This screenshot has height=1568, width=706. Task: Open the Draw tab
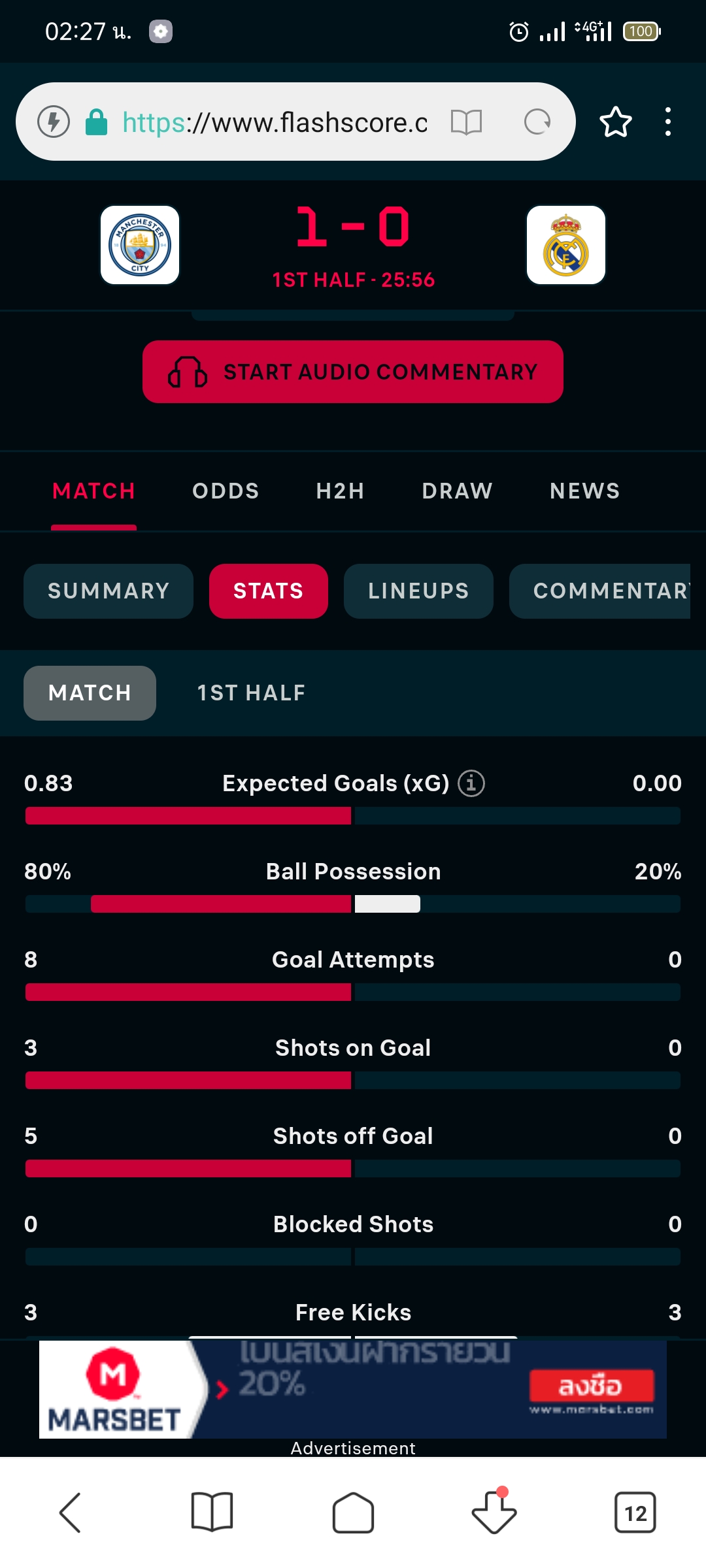click(x=457, y=491)
